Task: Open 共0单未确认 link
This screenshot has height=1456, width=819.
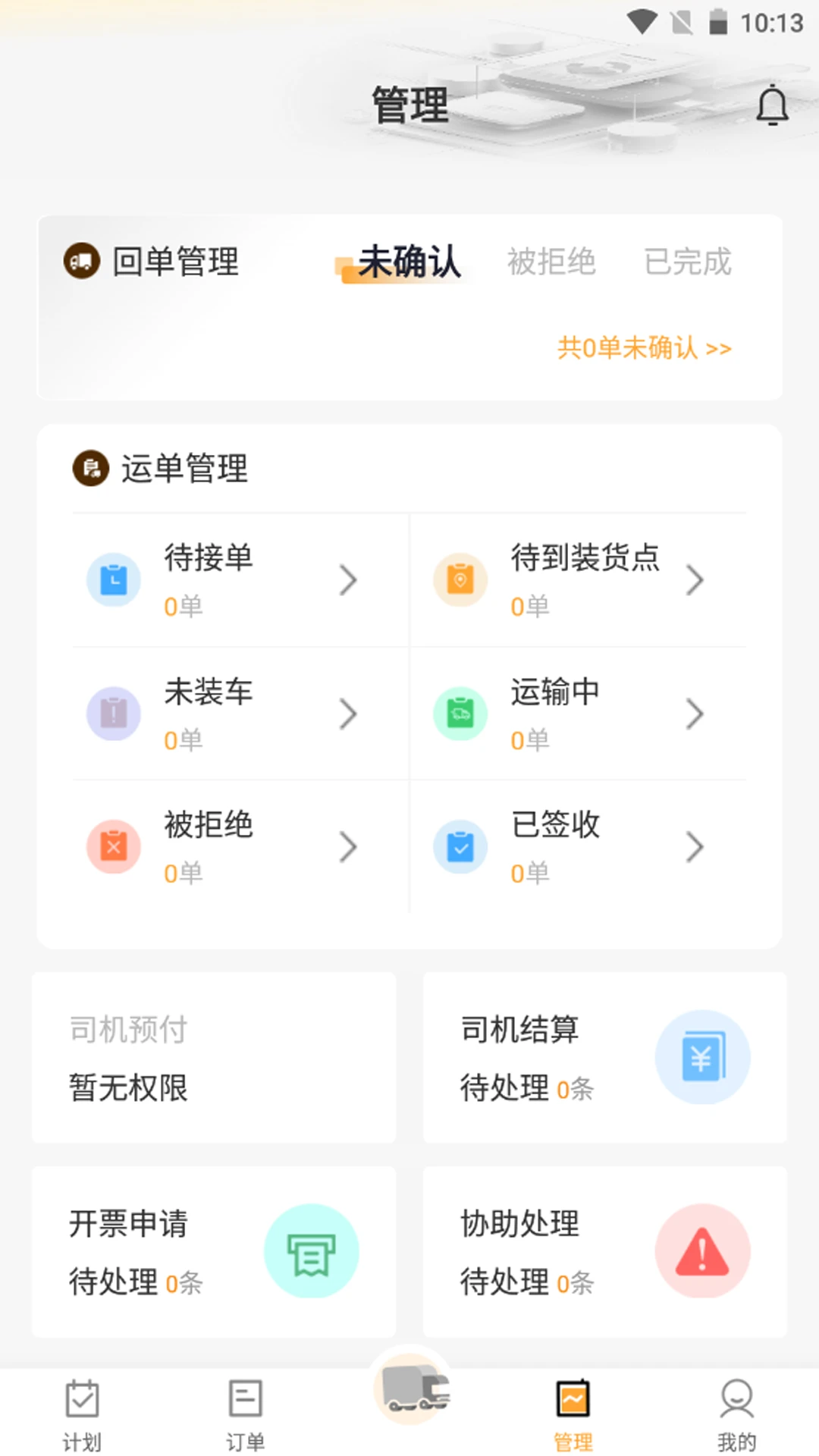Action: tap(643, 348)
